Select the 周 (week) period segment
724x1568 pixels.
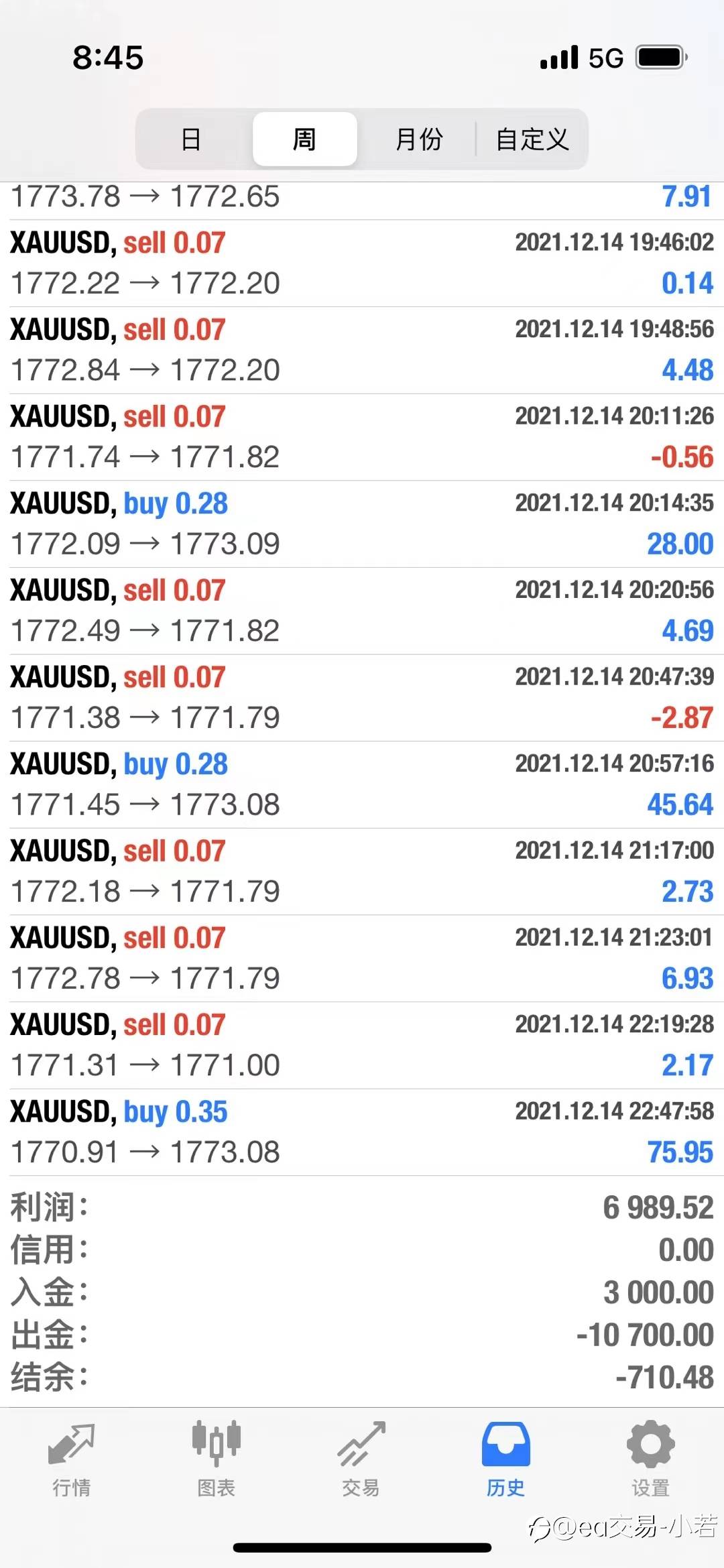(x=304, y=139)
